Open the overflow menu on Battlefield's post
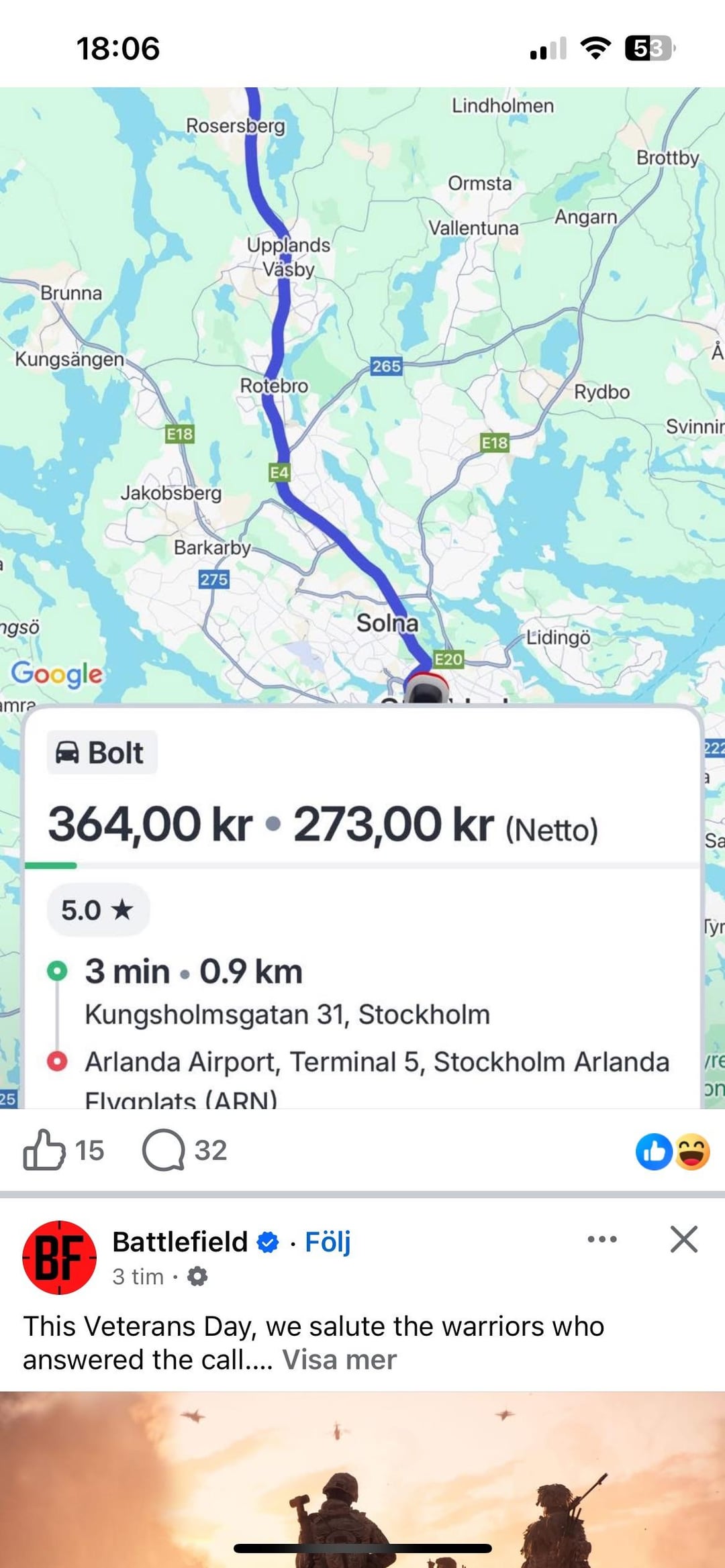 [601, 1239]
